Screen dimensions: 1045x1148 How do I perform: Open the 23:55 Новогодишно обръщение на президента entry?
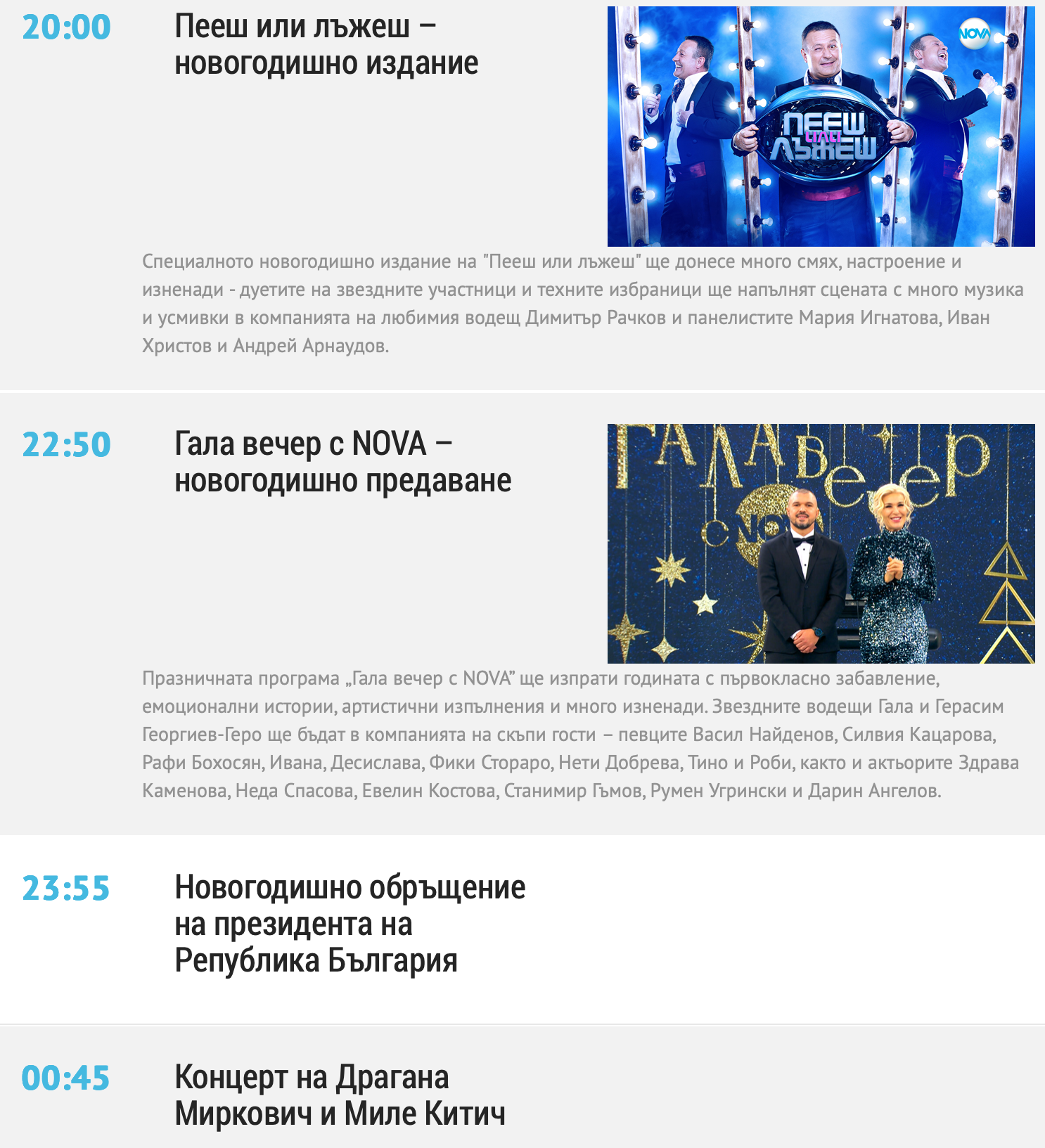pos(350,924)
